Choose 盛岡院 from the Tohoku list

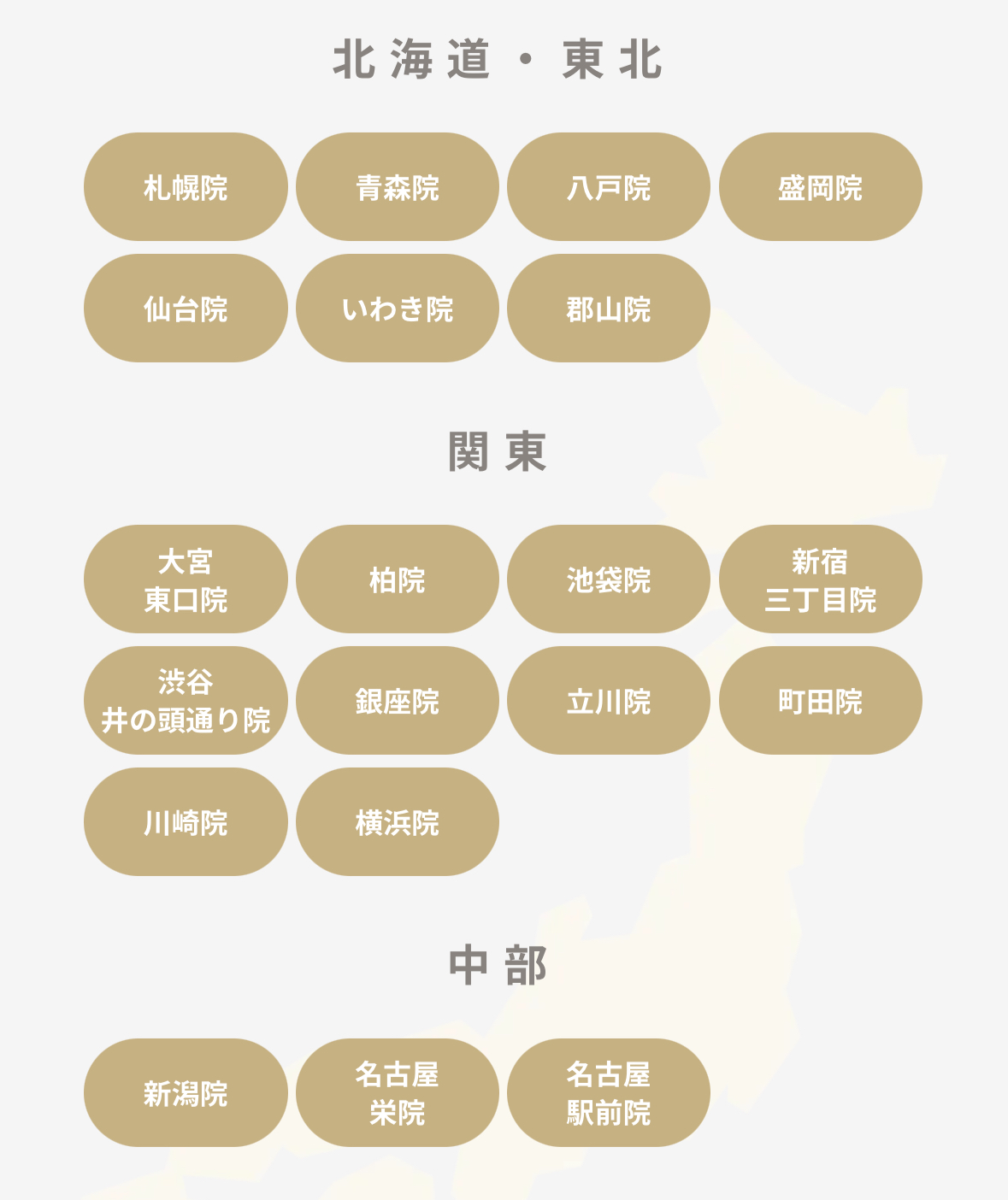click(820, 187)
